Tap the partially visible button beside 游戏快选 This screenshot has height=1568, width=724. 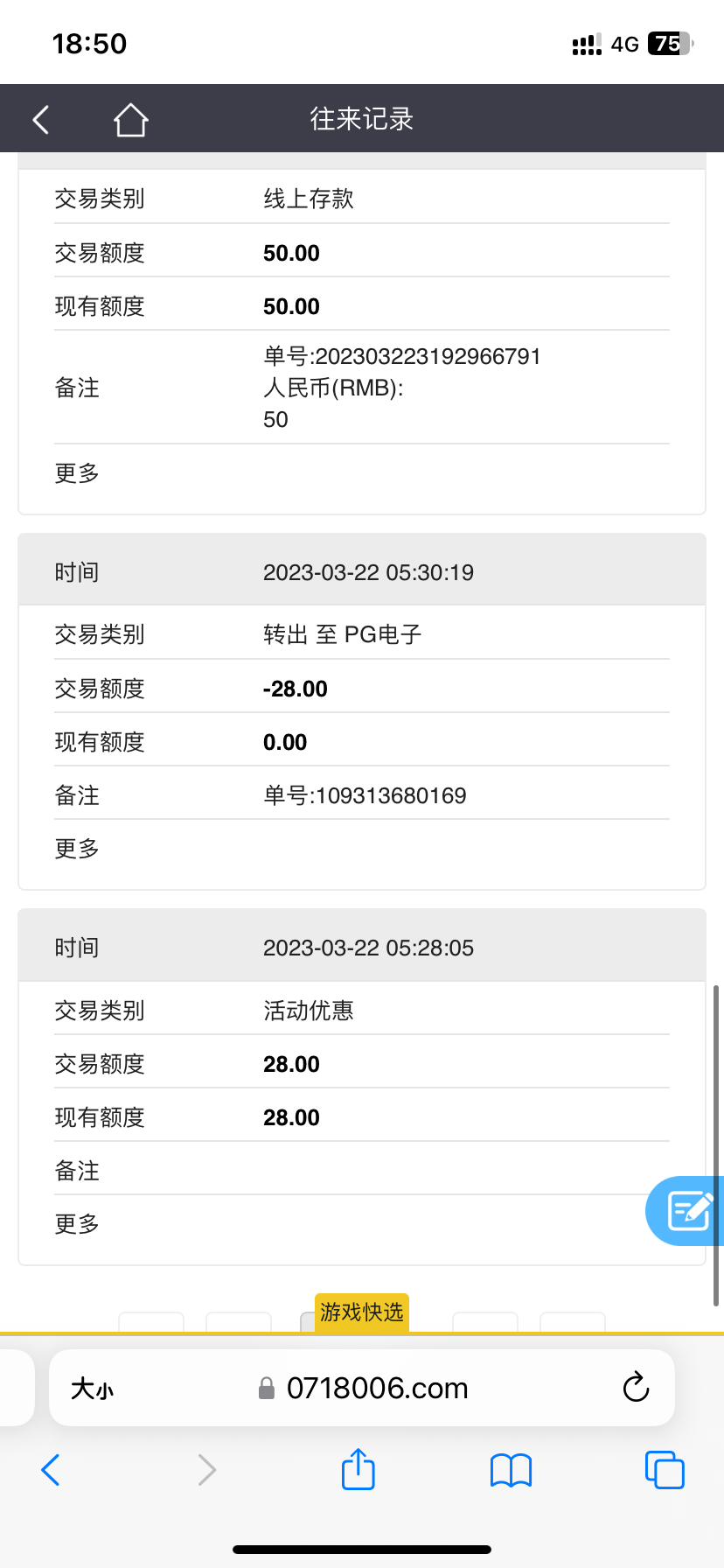[239, 1324]
